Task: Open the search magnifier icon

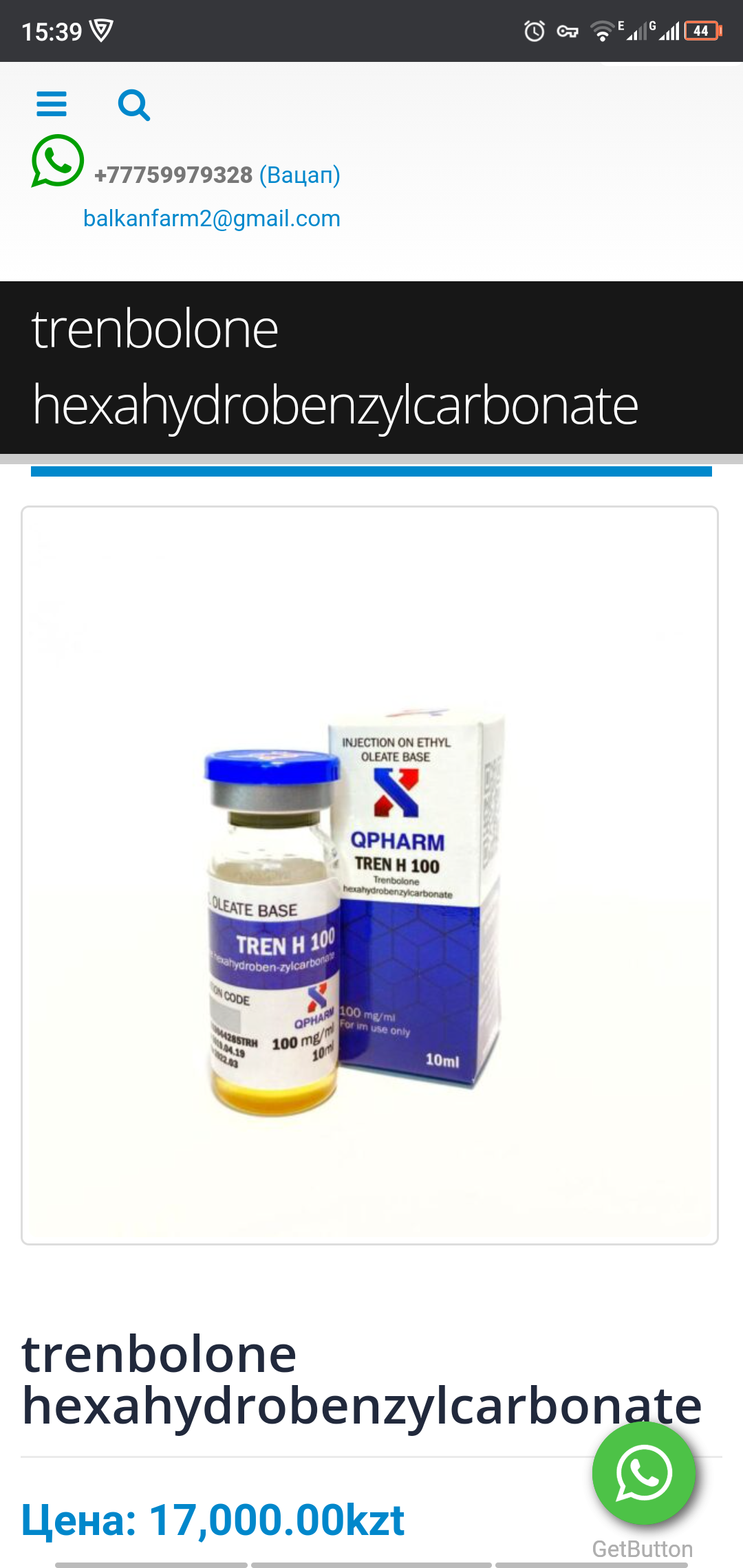Action: pyautogui.click(x=134, y=105)
